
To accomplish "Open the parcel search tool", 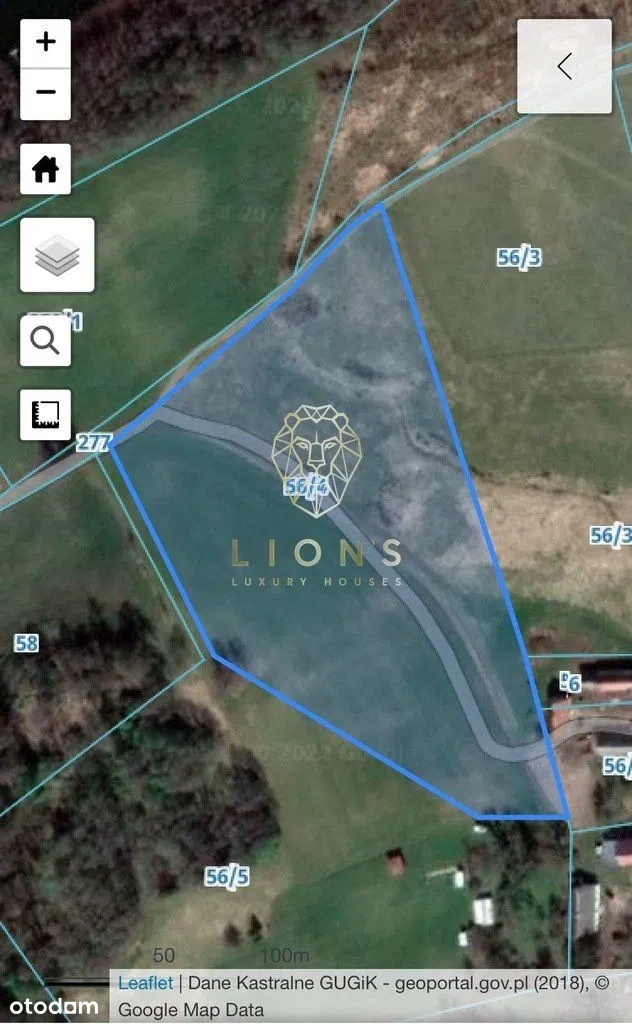I will (x=46, y=341).
